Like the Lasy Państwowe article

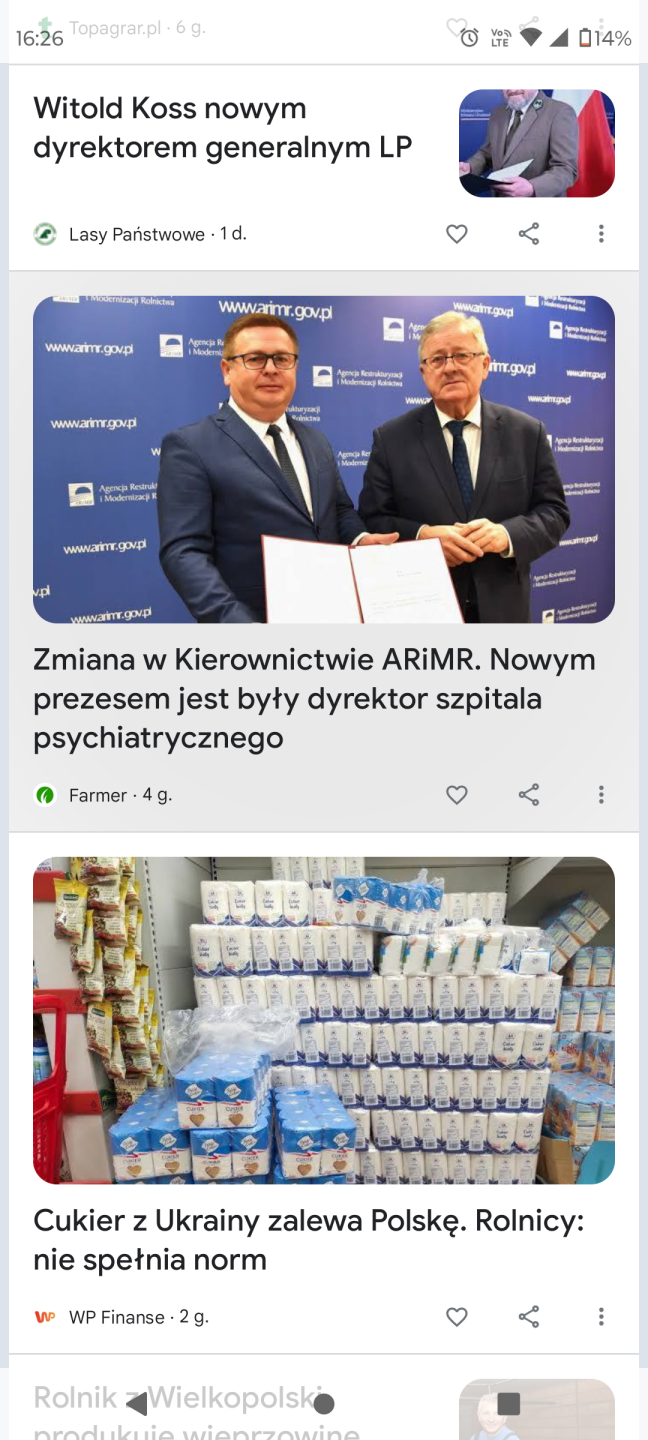click(x=457, y=234)
